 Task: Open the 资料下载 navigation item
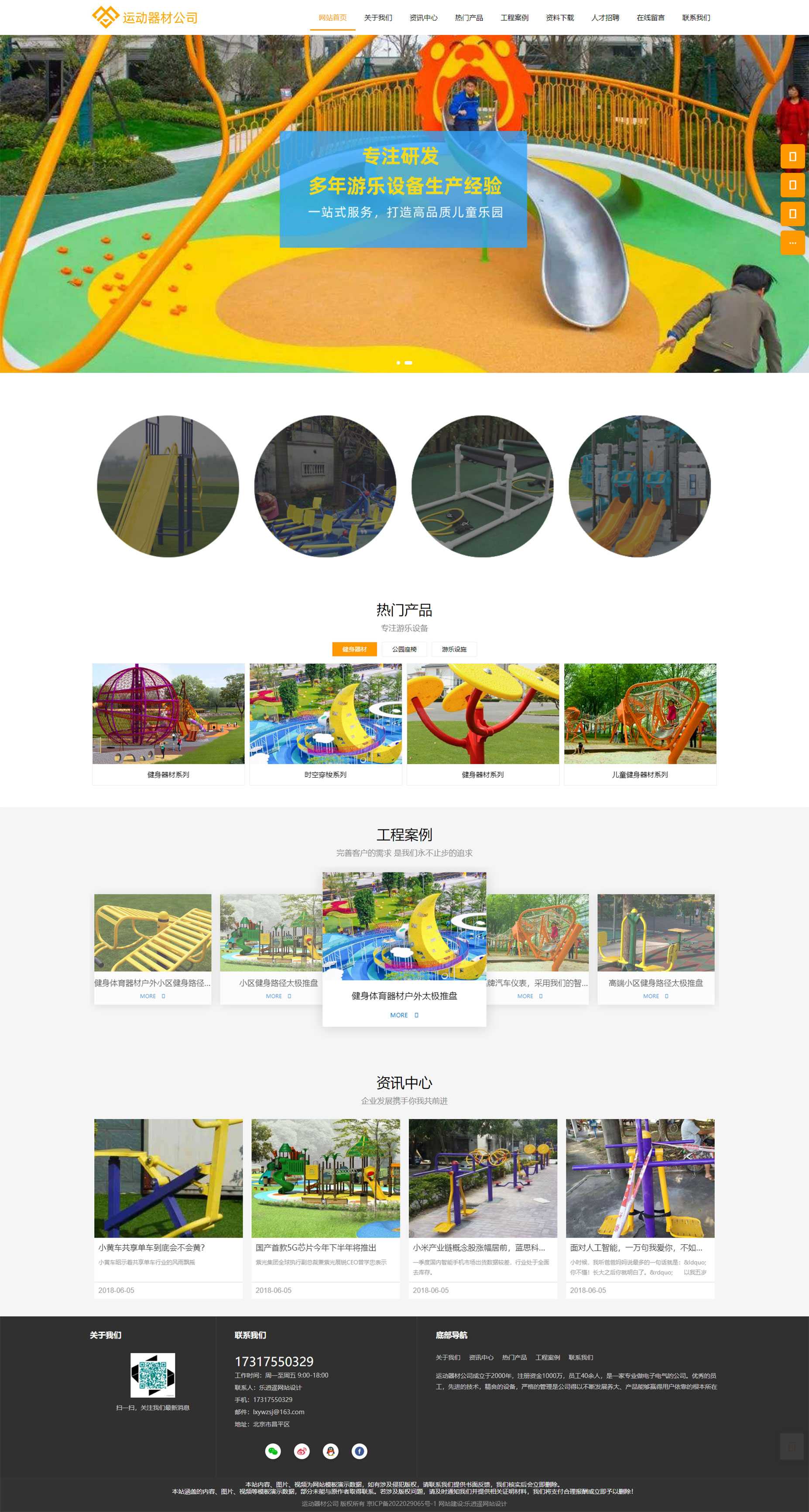click(x=559, y=17)
